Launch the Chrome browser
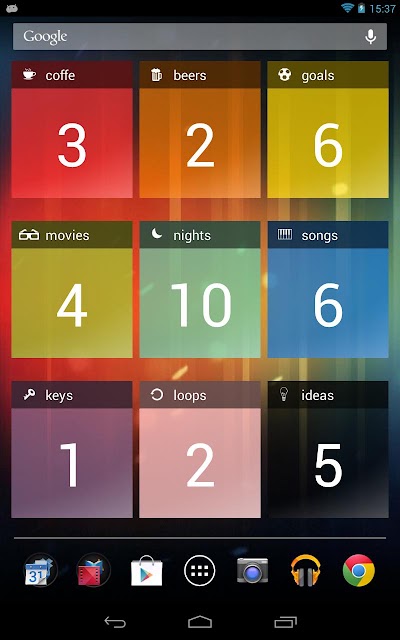 pyautogui.click(x=359, y=570)
